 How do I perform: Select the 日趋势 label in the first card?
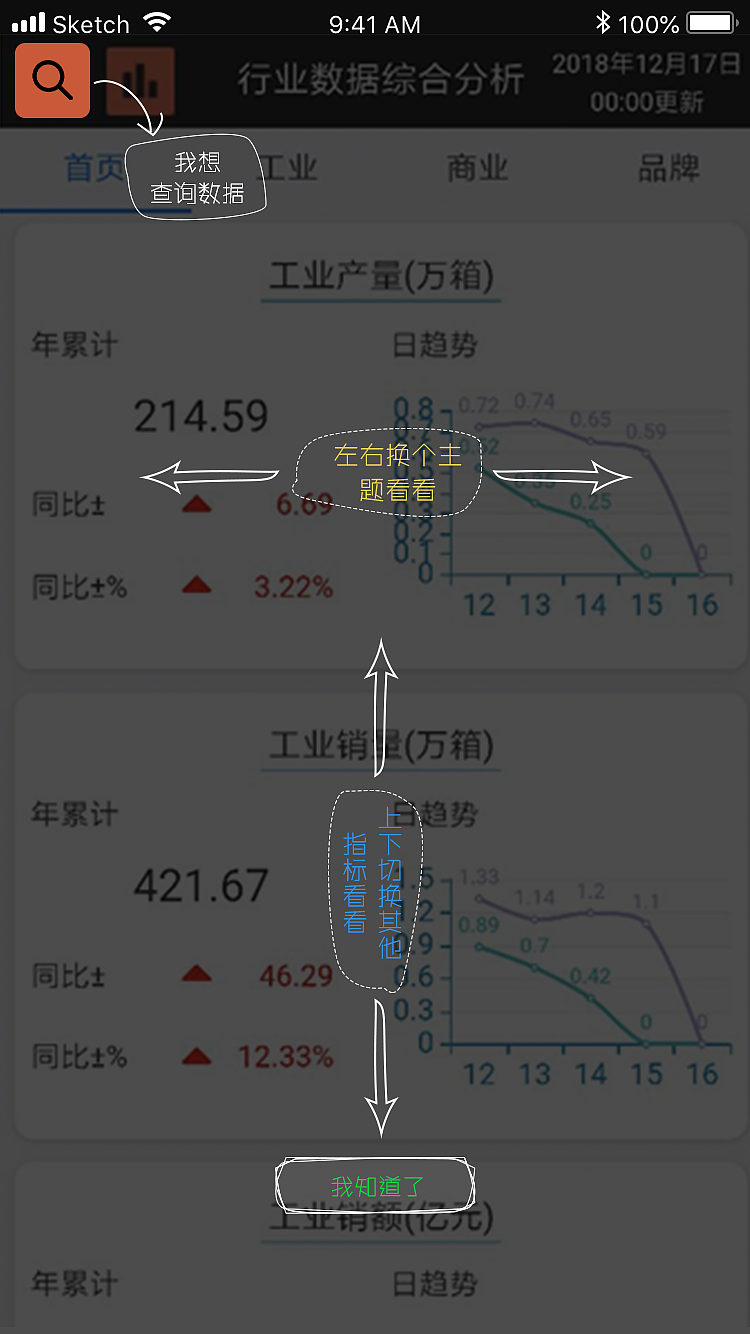tap(436, 344)
